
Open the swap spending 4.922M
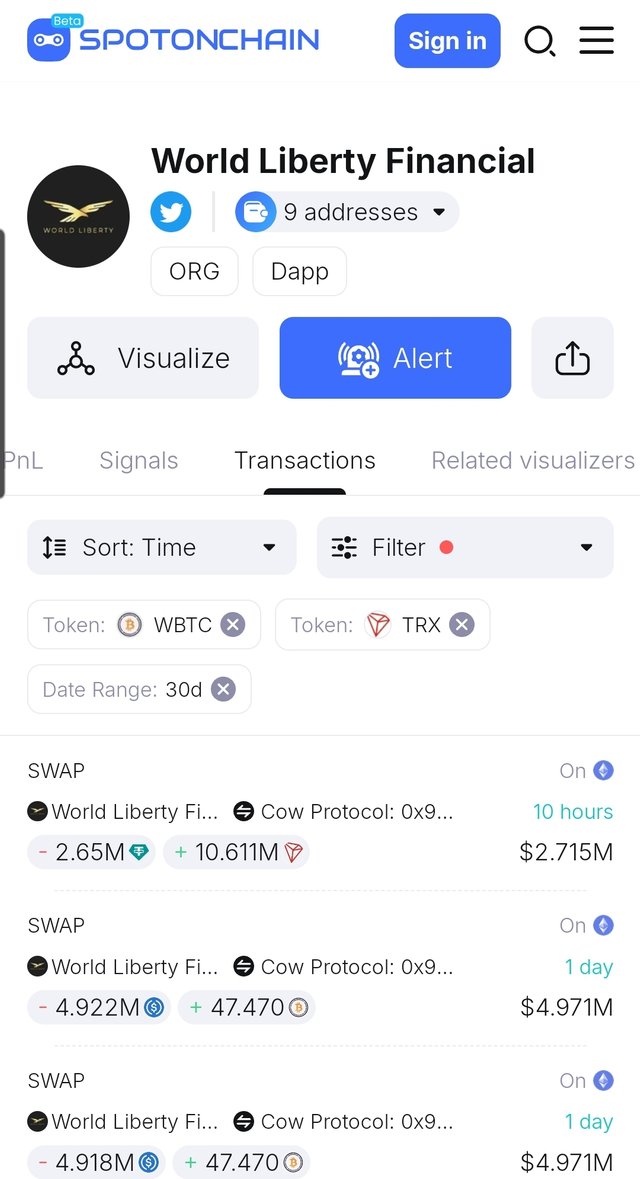[x=320, y=968]
